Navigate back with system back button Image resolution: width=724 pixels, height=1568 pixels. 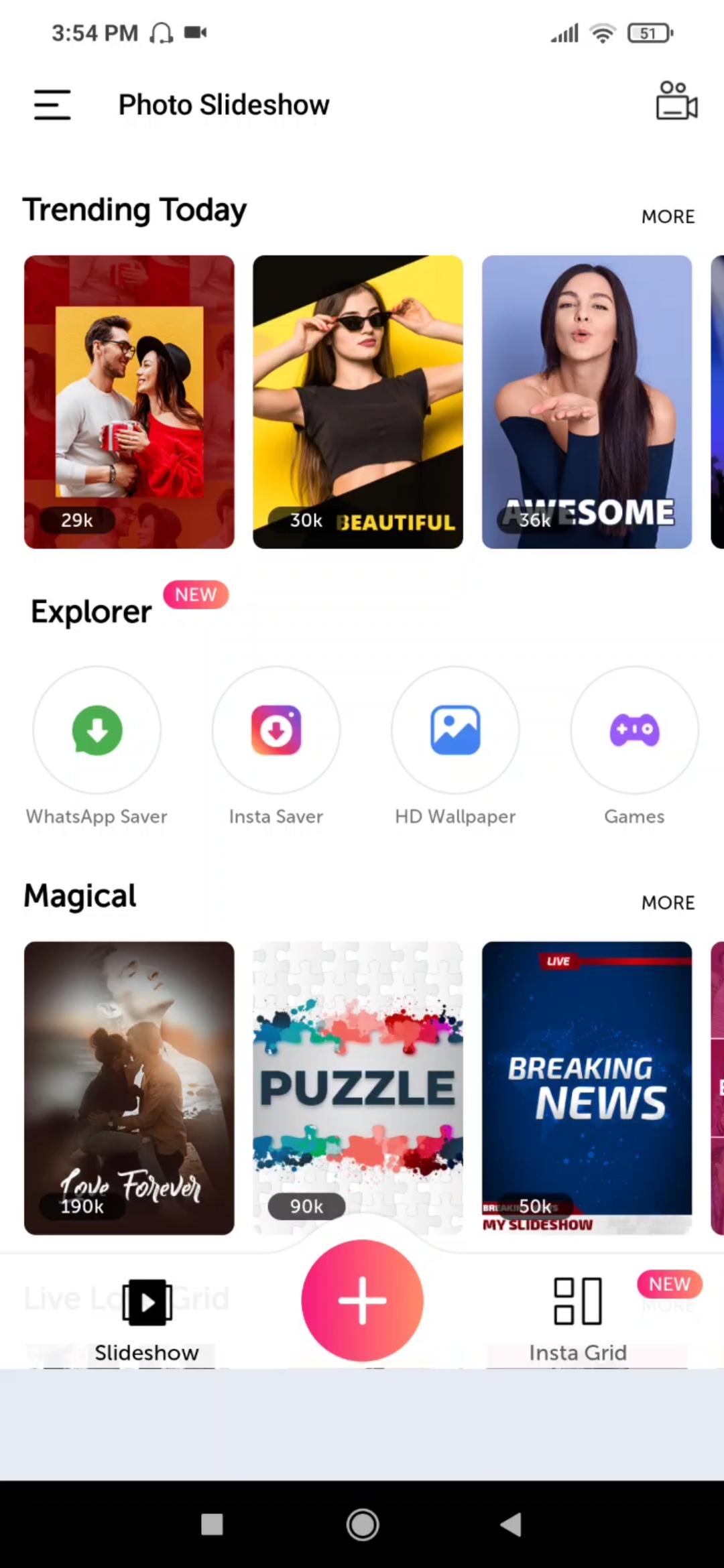click(x=511, y=1525)
